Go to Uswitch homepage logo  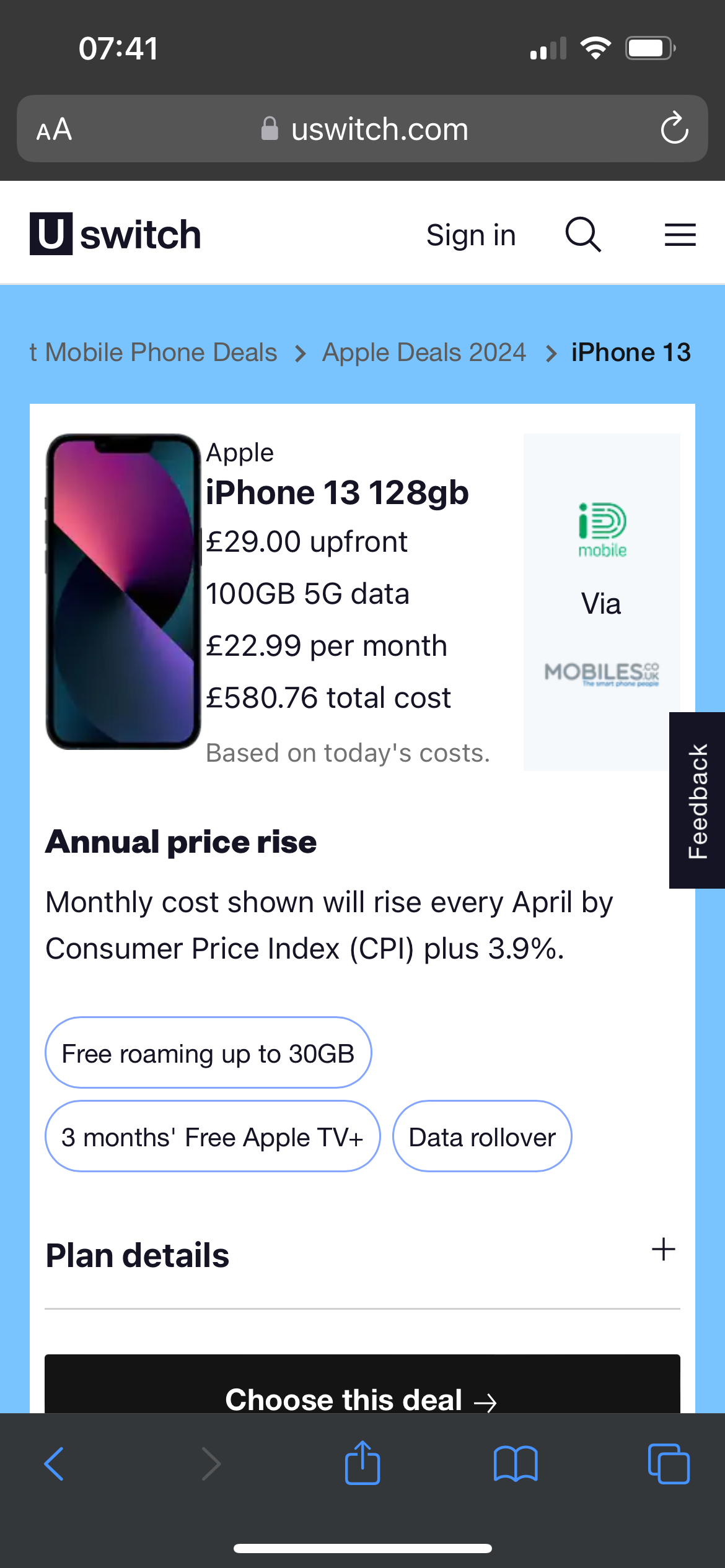click(116, 234)
